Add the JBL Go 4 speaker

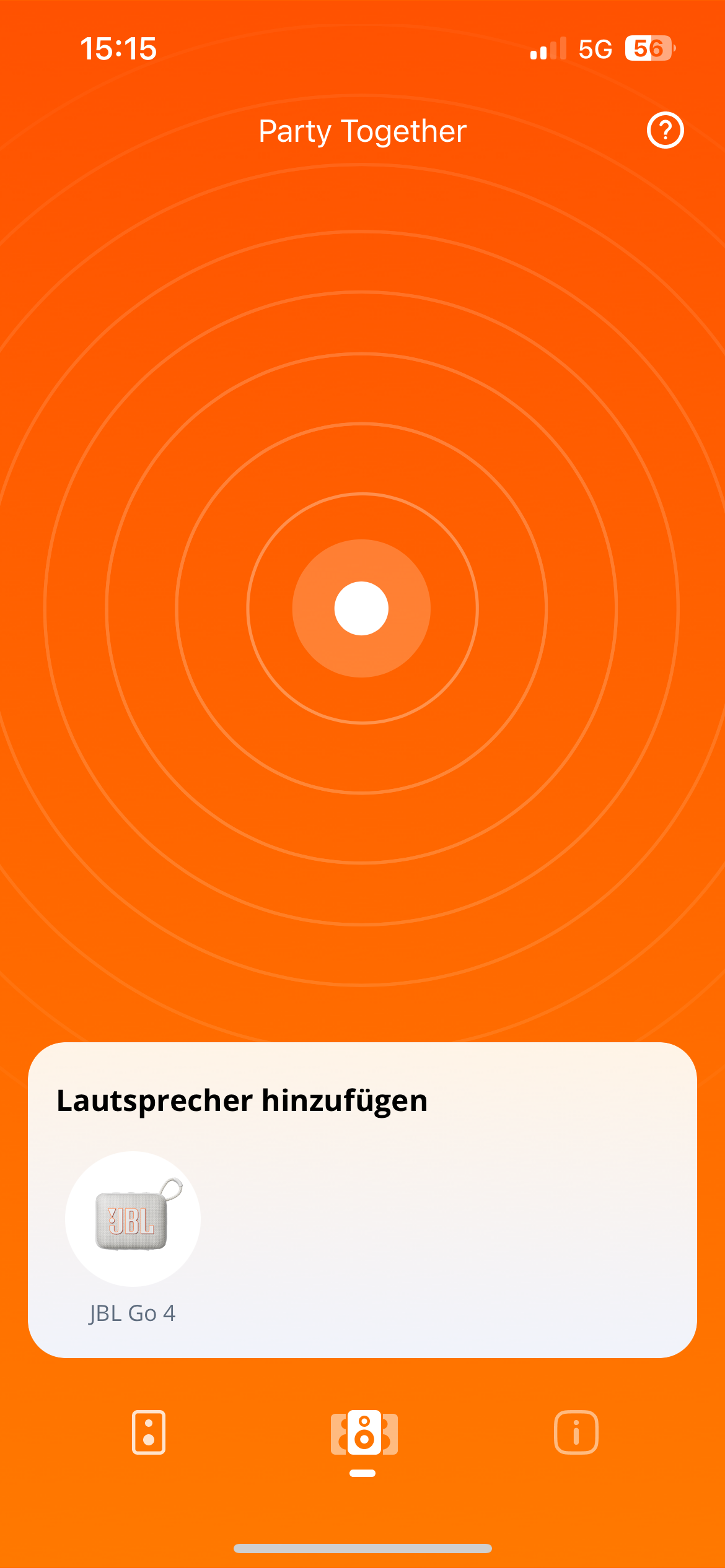point(133,1218)
